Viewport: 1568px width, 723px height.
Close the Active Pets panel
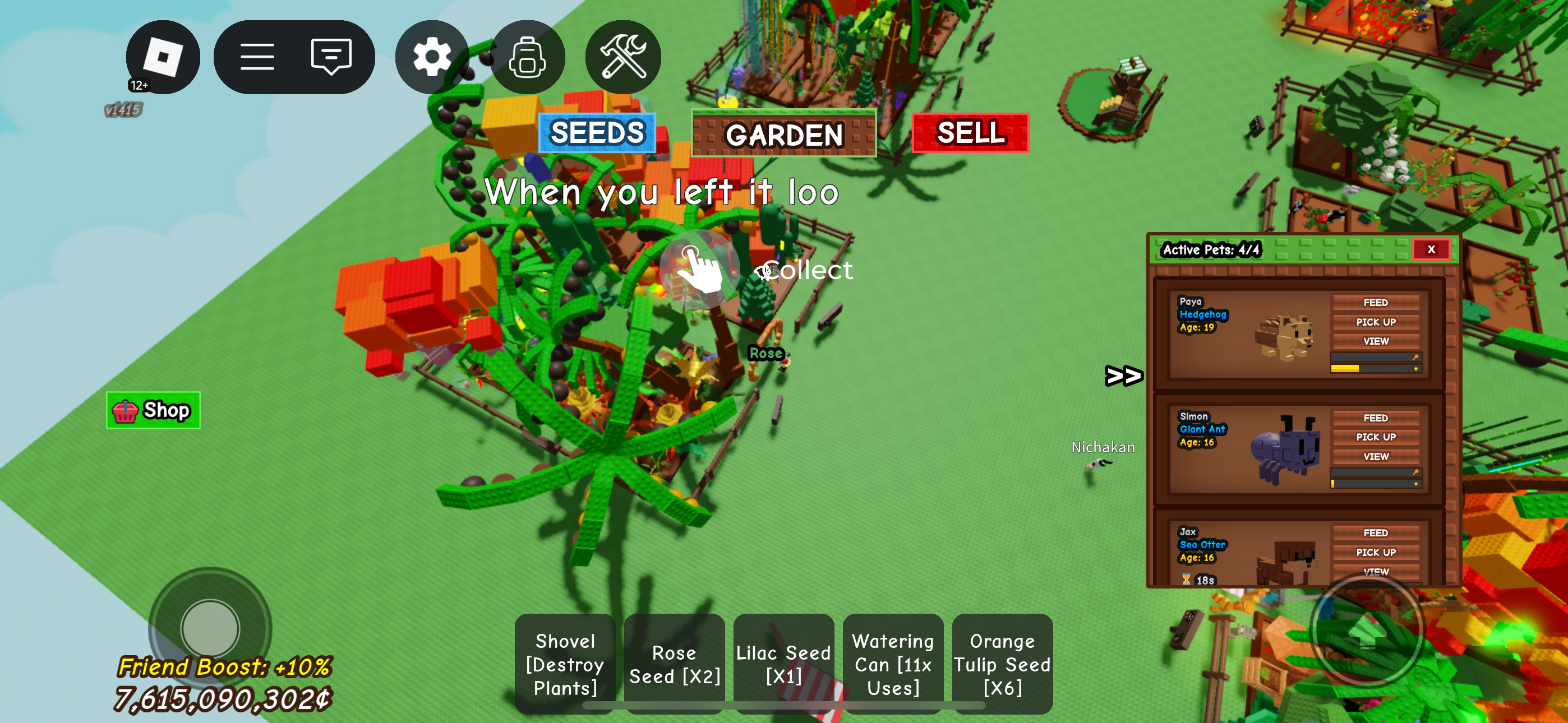pos(1431,249)
